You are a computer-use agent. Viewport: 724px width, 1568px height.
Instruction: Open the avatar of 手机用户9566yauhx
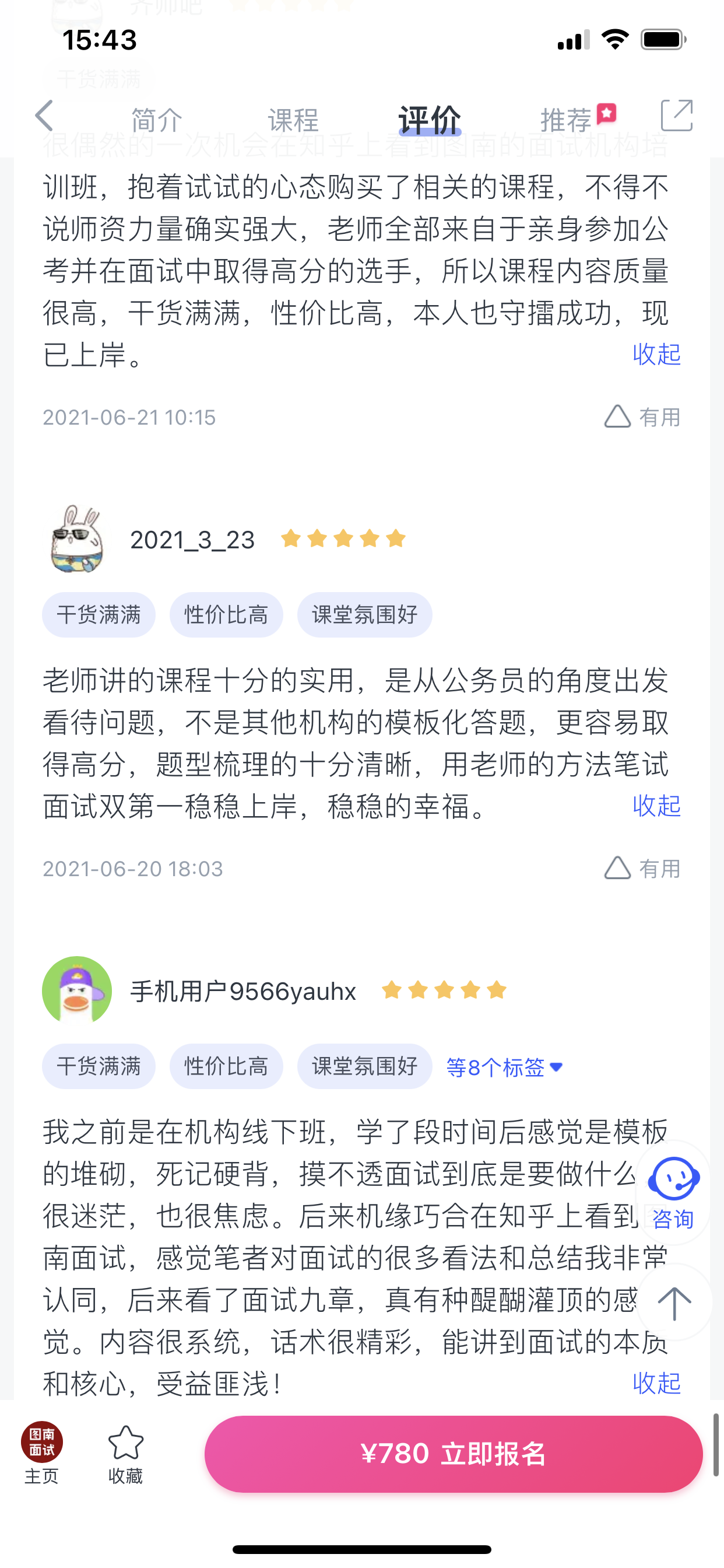pos(77,991)
